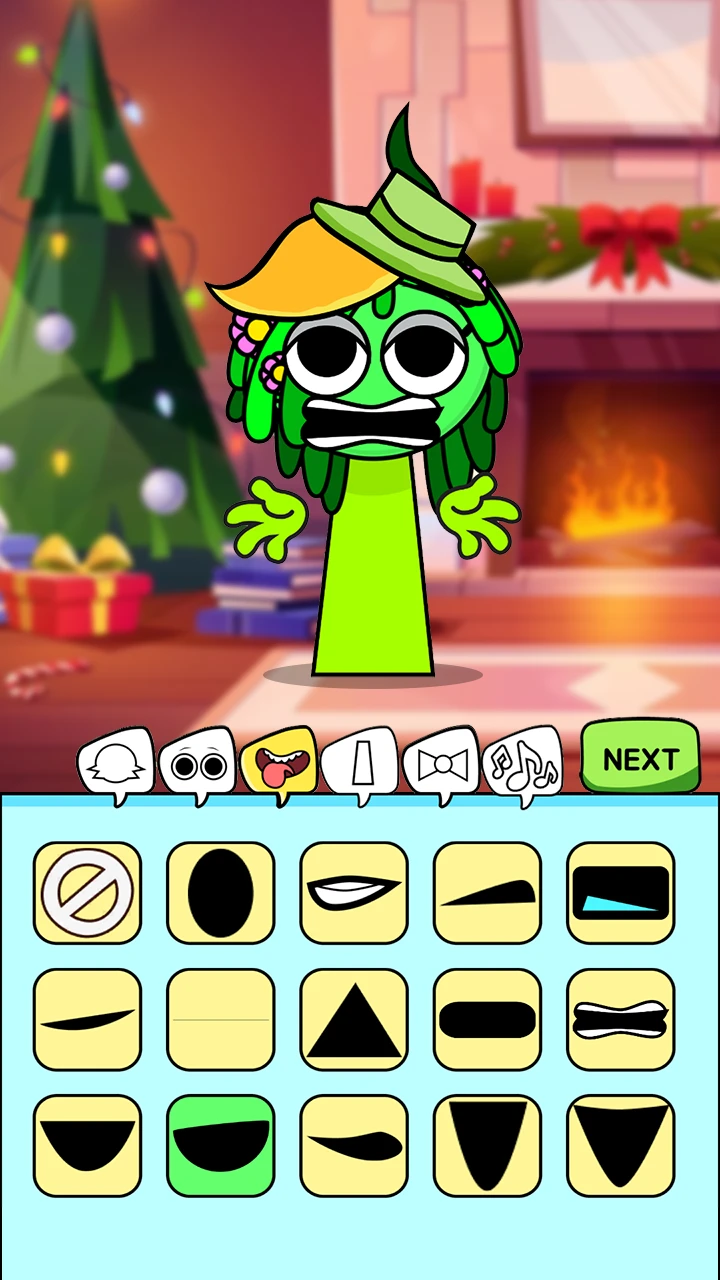
Task: Pick the black triangle mouth
Action: (354, 1019)
